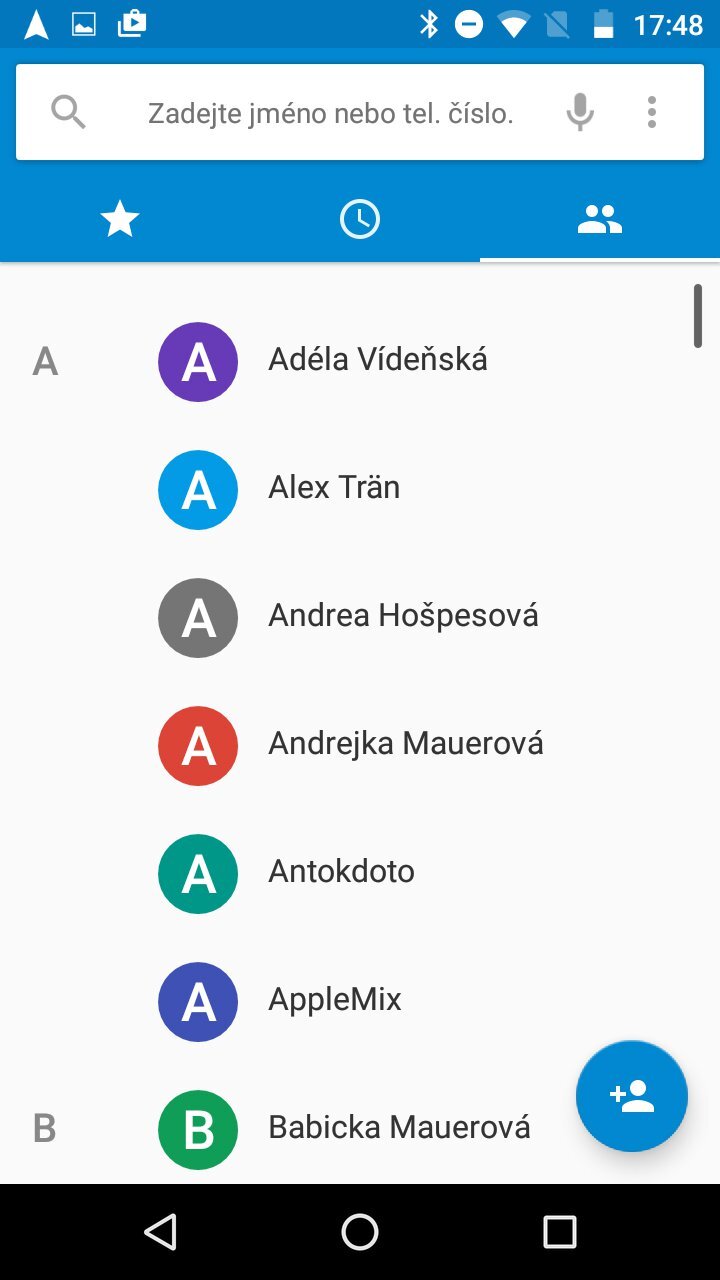Tap the letter A section header
The width and height of the screenshot is (720, 1280).
[x=44, y=362]
